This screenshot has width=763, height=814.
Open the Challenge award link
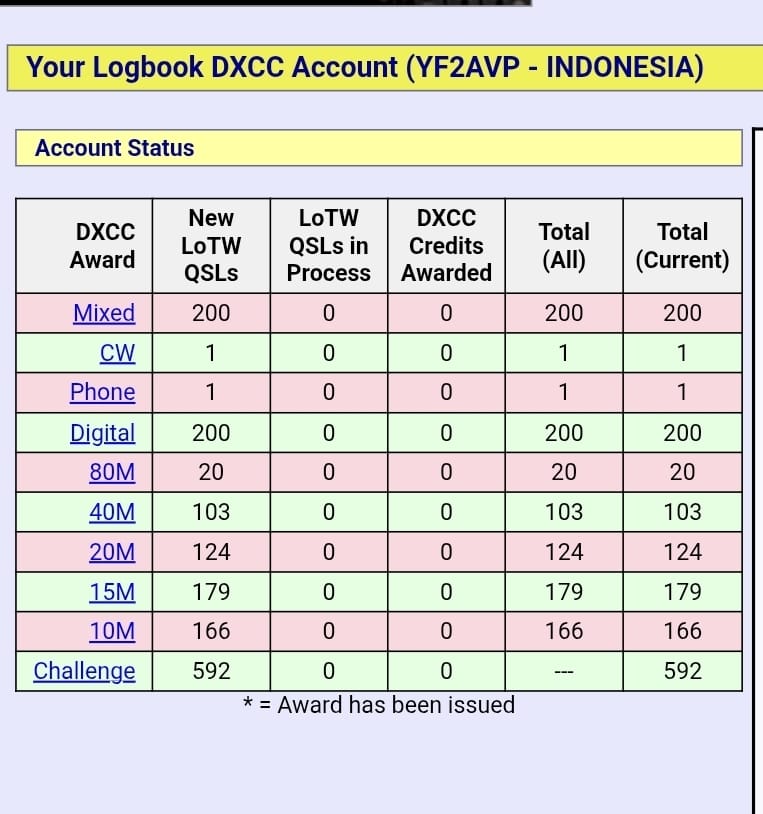tap(84, 671)
